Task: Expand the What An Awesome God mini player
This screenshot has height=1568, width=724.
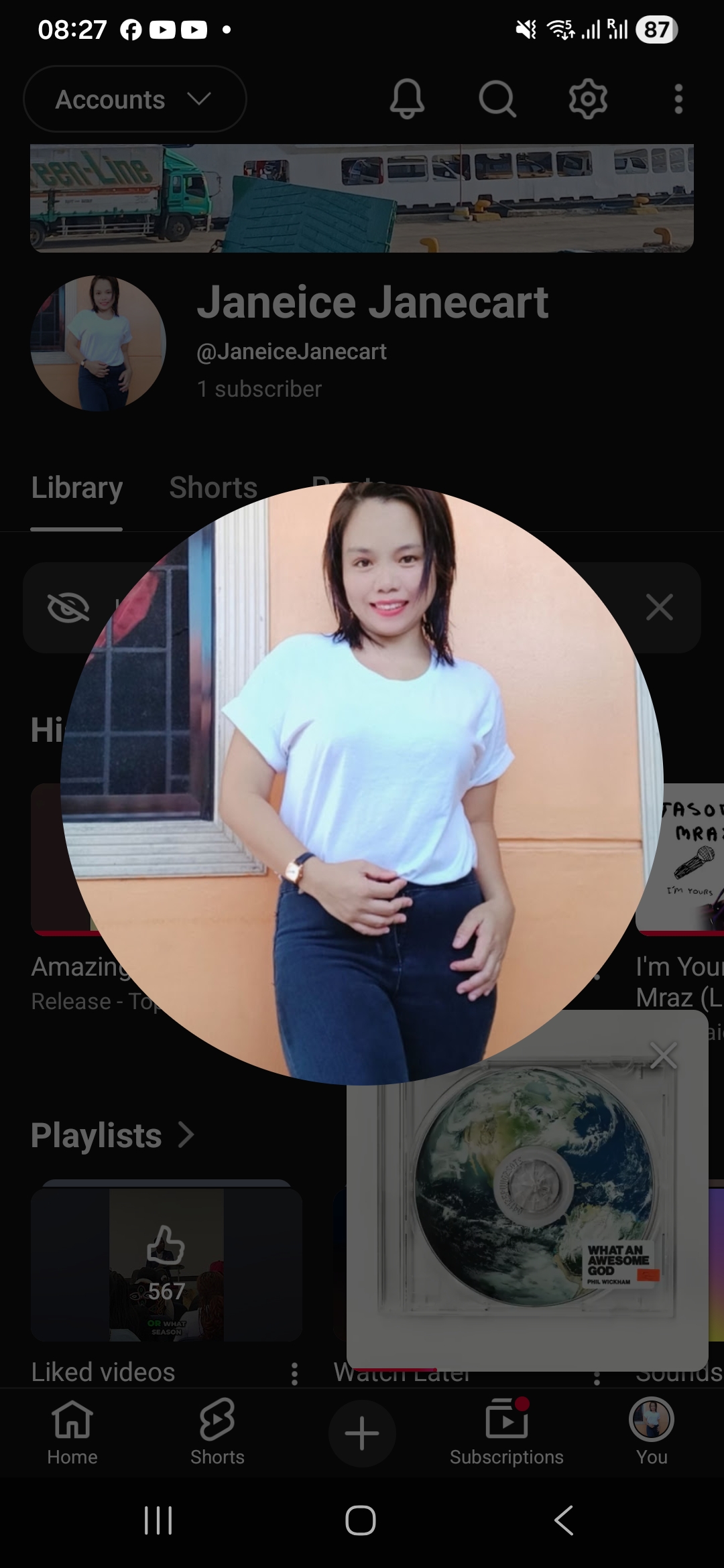Action: pyautogui.click(x=528, y=1190)
